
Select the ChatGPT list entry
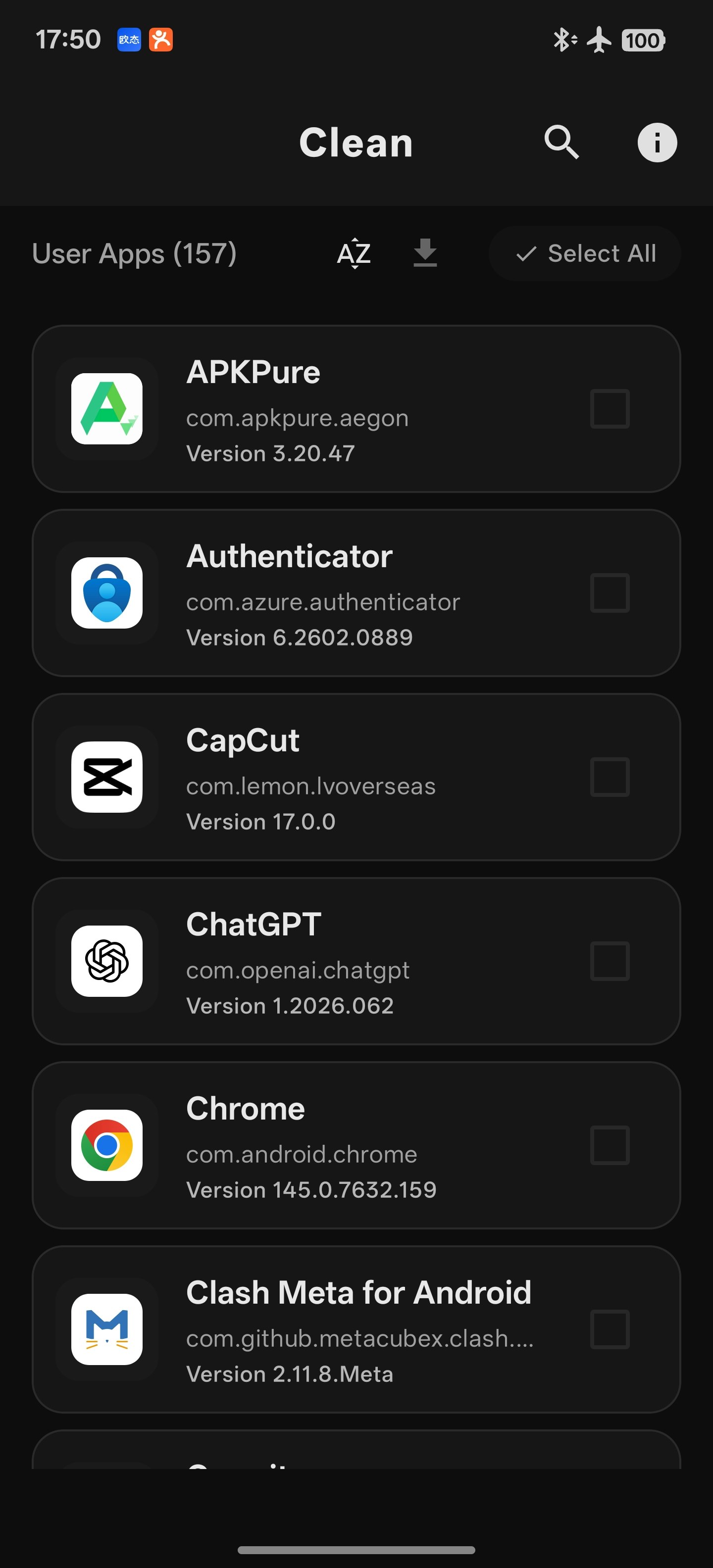coord(356,962)
